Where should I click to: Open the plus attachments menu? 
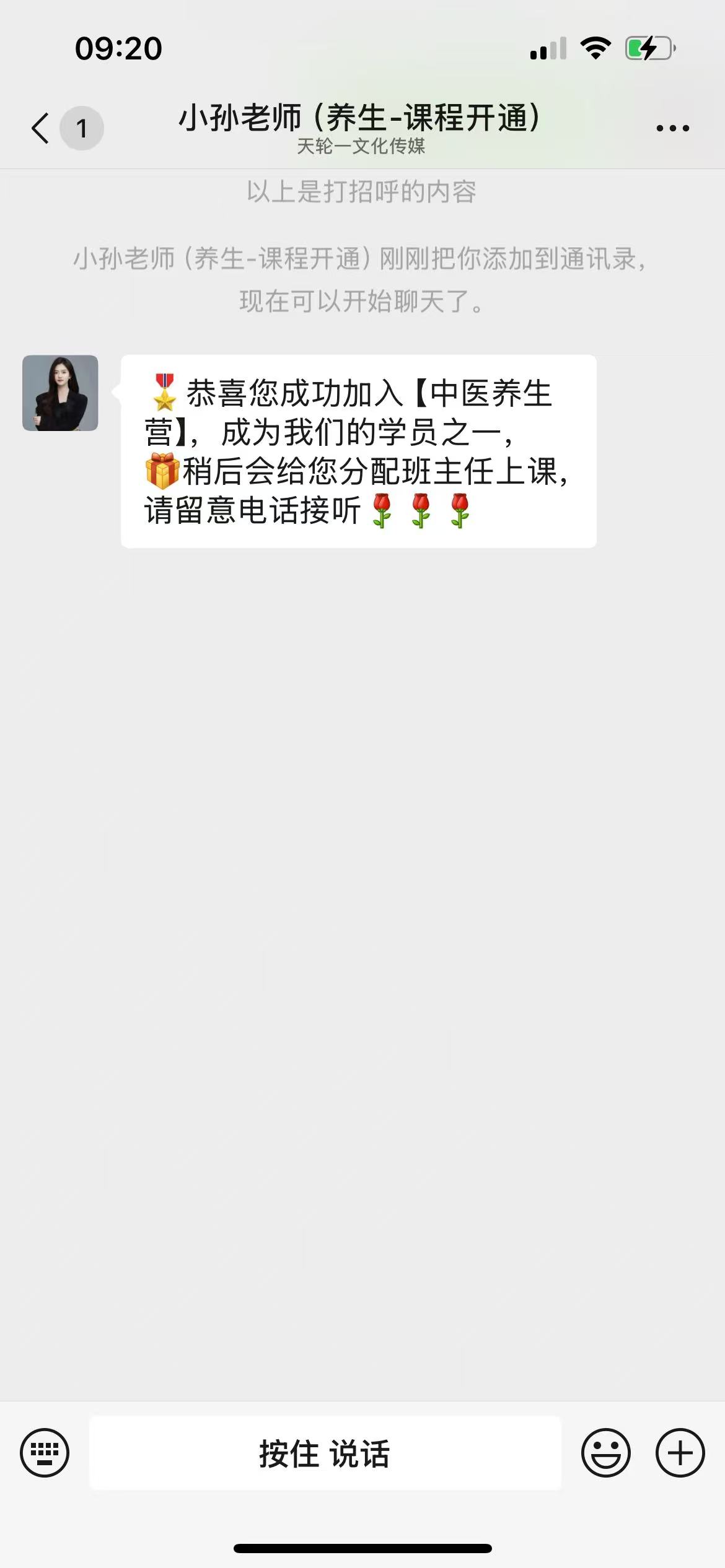click(x=680, y=1453)
